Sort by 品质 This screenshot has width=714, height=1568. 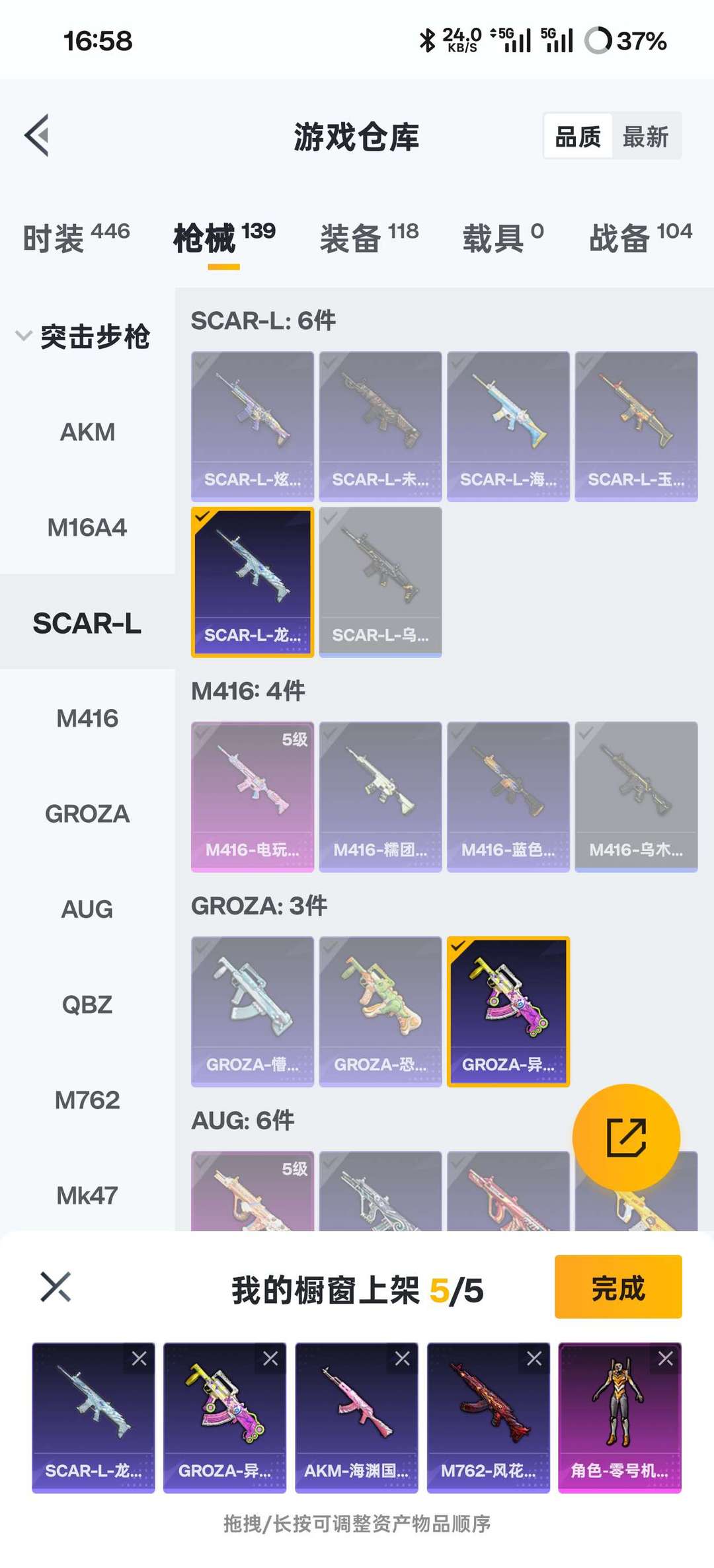click(578, 137)
